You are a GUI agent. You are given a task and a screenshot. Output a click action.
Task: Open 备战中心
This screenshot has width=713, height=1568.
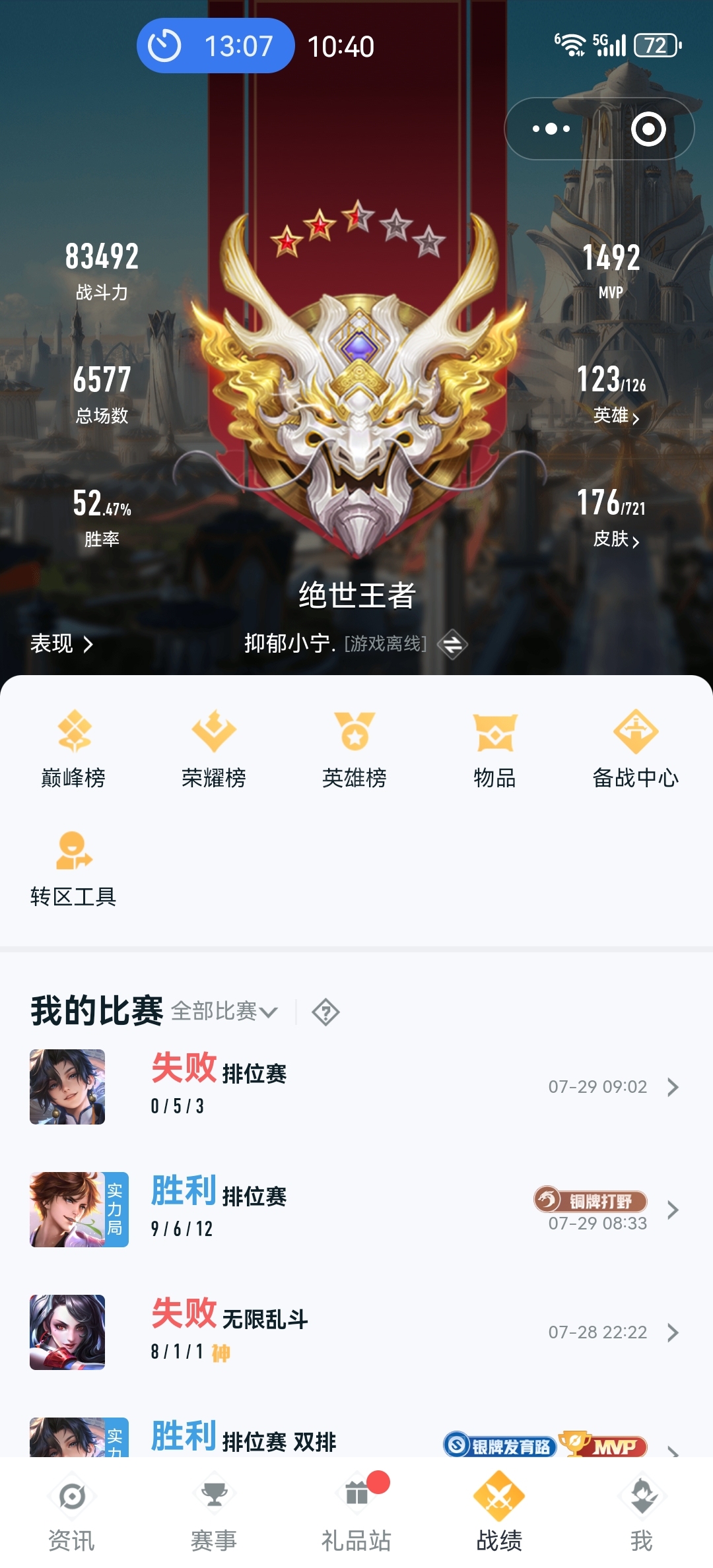[x=635, y=749]
